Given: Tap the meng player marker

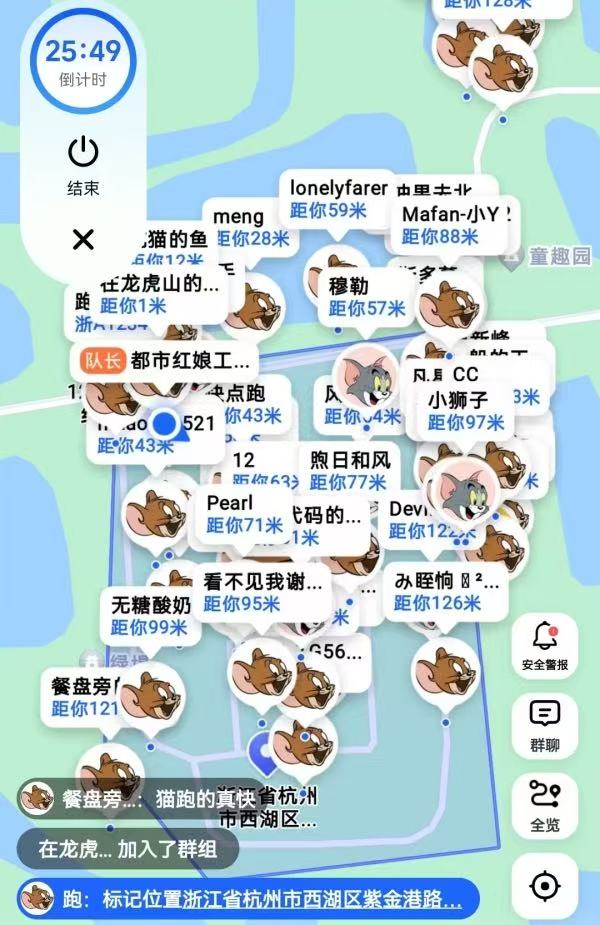Looking at the screenshot, I should [239, 226].
